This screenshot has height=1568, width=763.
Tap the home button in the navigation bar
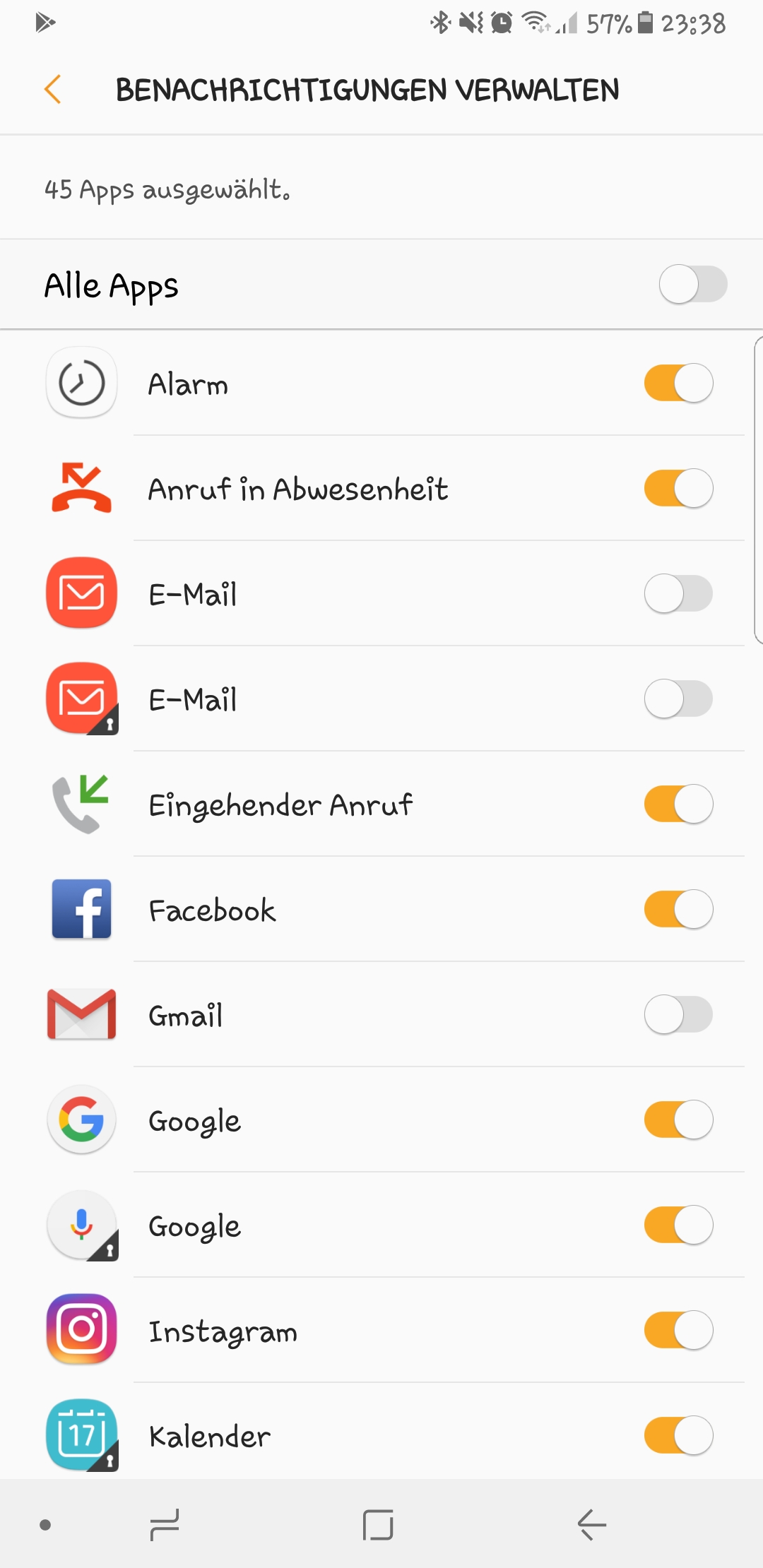pyautogui.click(x=378, y=1525)
